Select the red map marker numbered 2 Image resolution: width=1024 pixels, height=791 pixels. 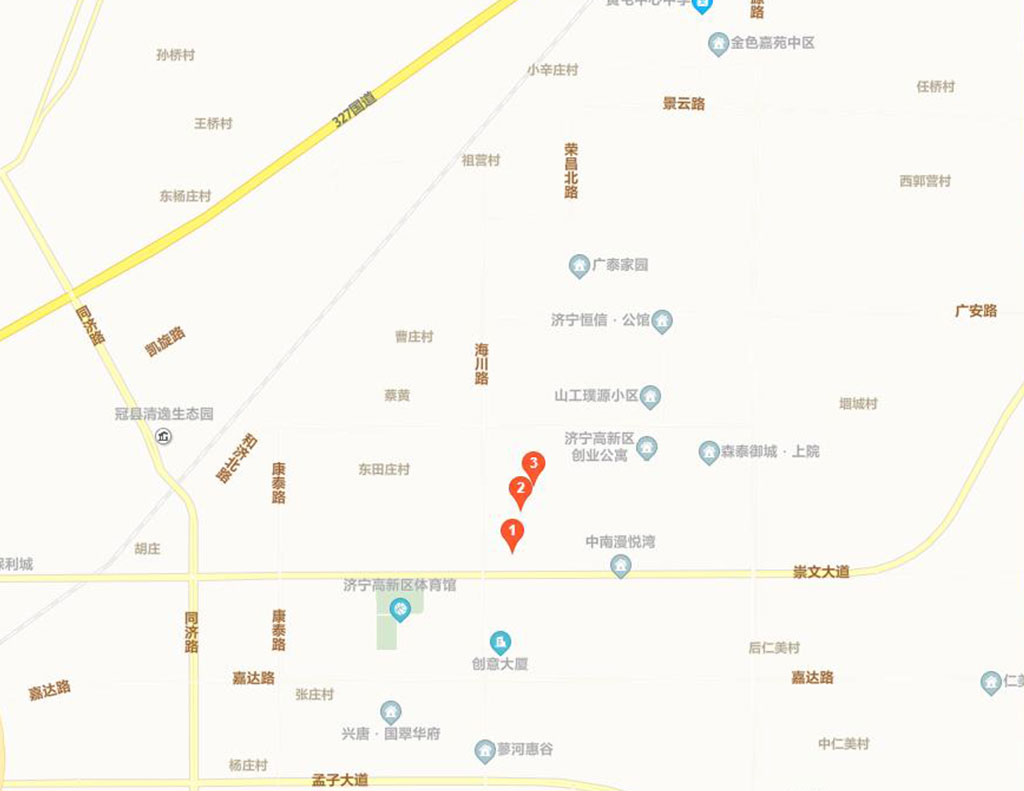[520, 491]
